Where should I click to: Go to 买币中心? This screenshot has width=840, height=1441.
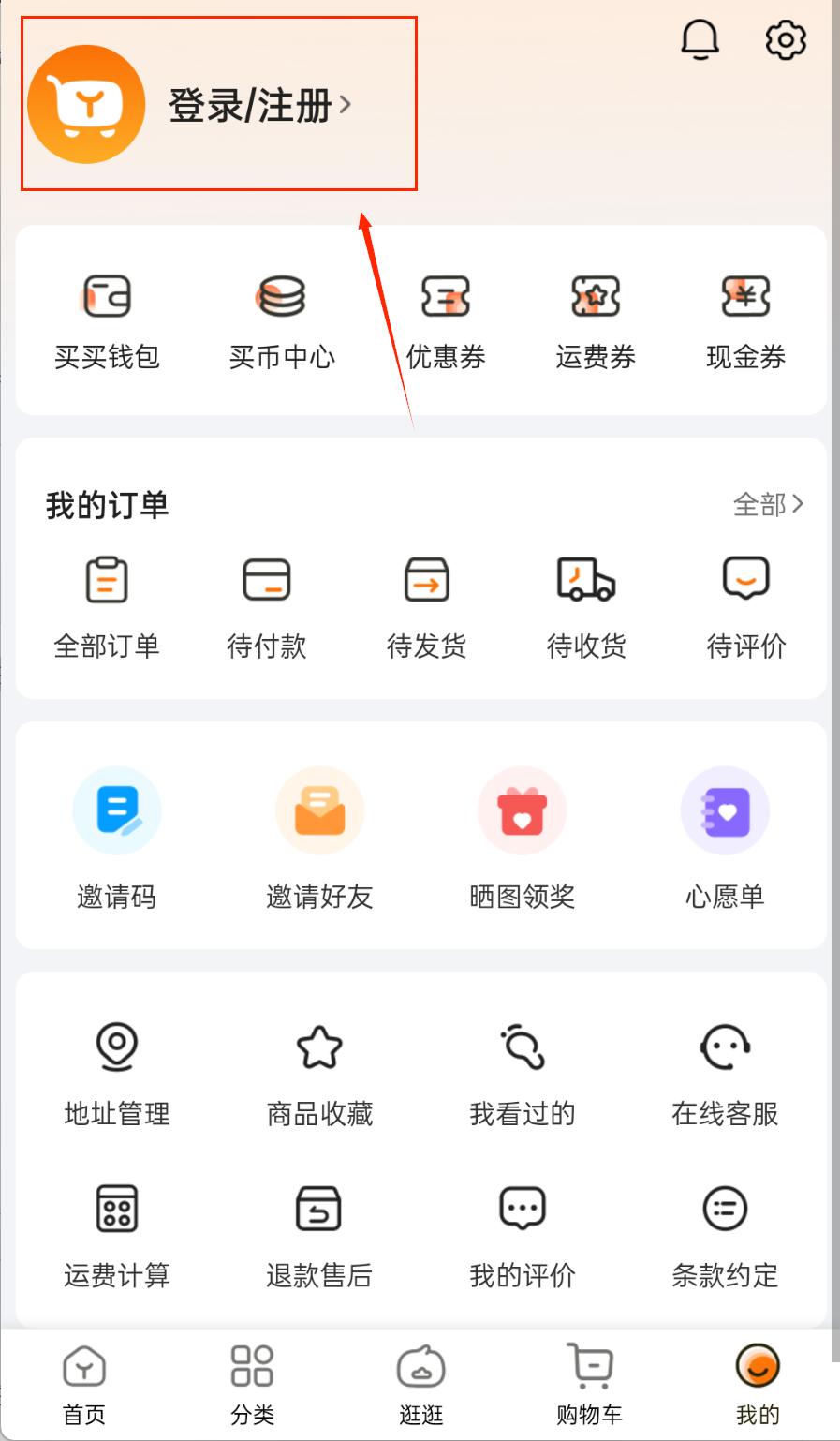(282, 320)
